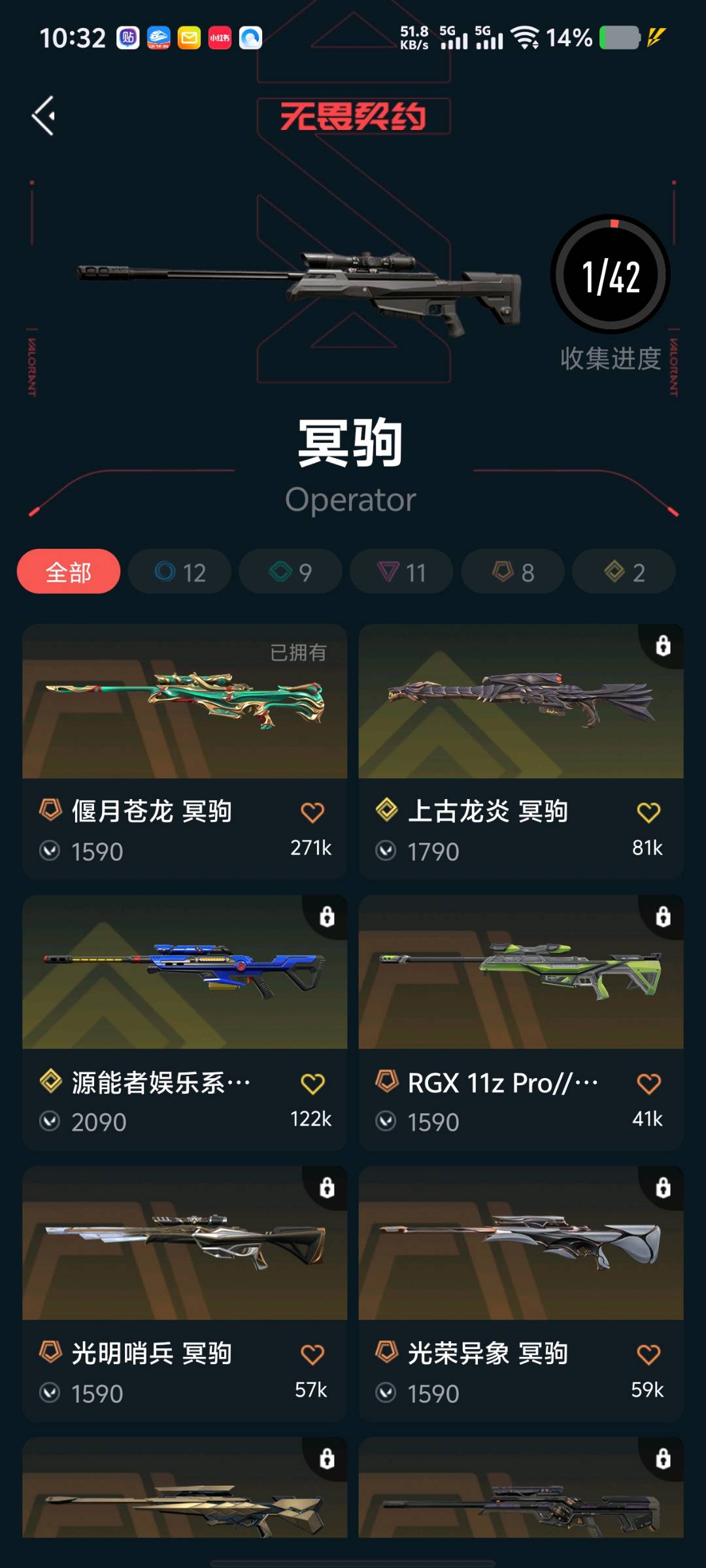Filter skins by the purple-triangle tier showing 11
Screen dimensions: 706x1568
pyautogui.click(x=401, y=572)
